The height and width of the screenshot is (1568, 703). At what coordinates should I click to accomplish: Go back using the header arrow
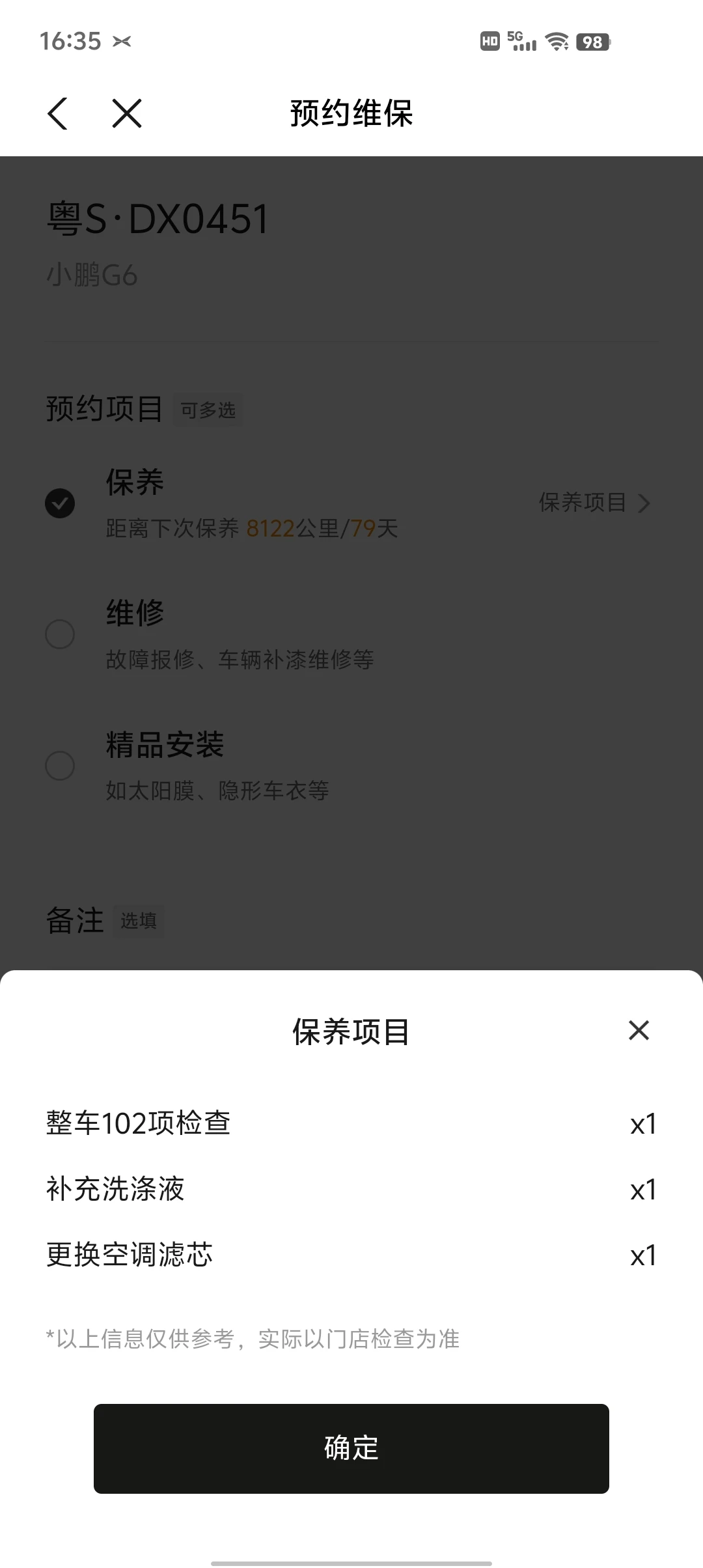[58, 114]
